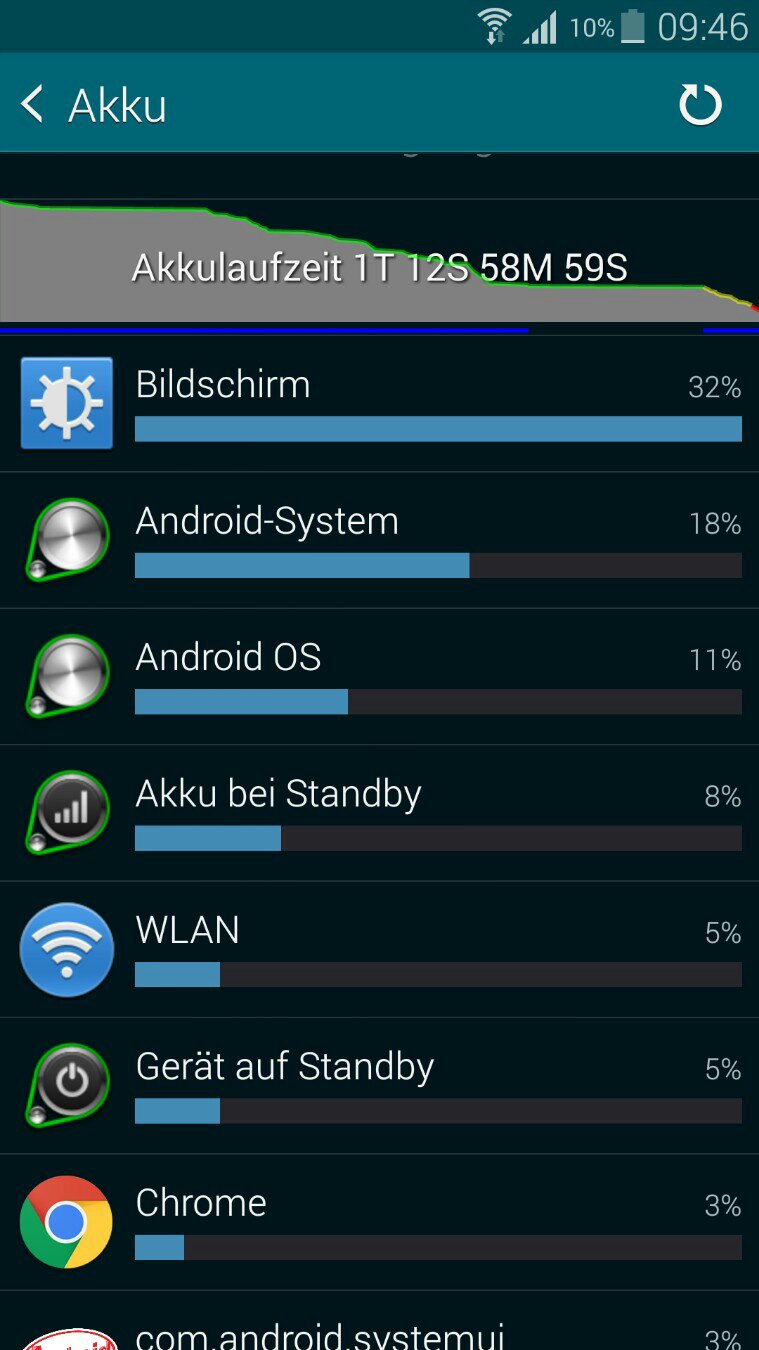Open Bildschirm battery usage details

pyautogui.click(x=379, y=404)
